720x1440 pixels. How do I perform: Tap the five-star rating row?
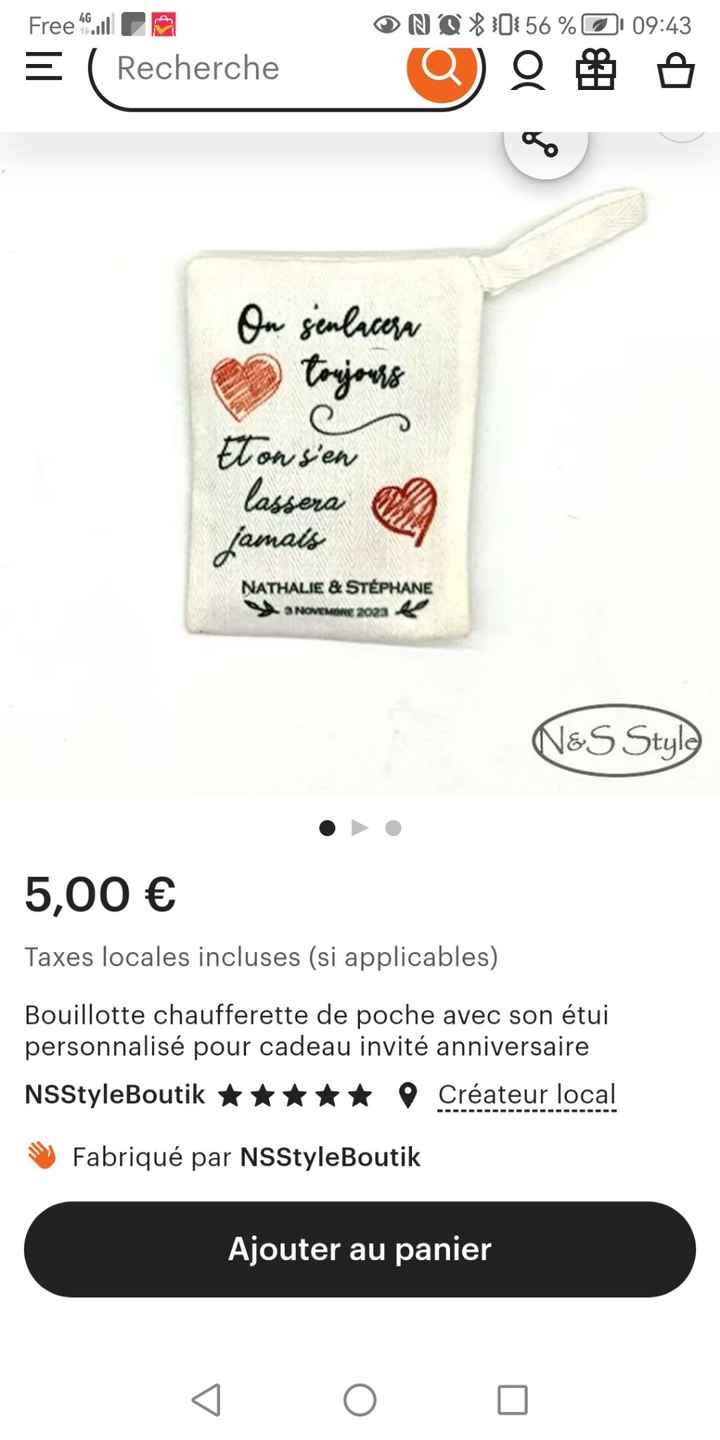point(295,1094)
